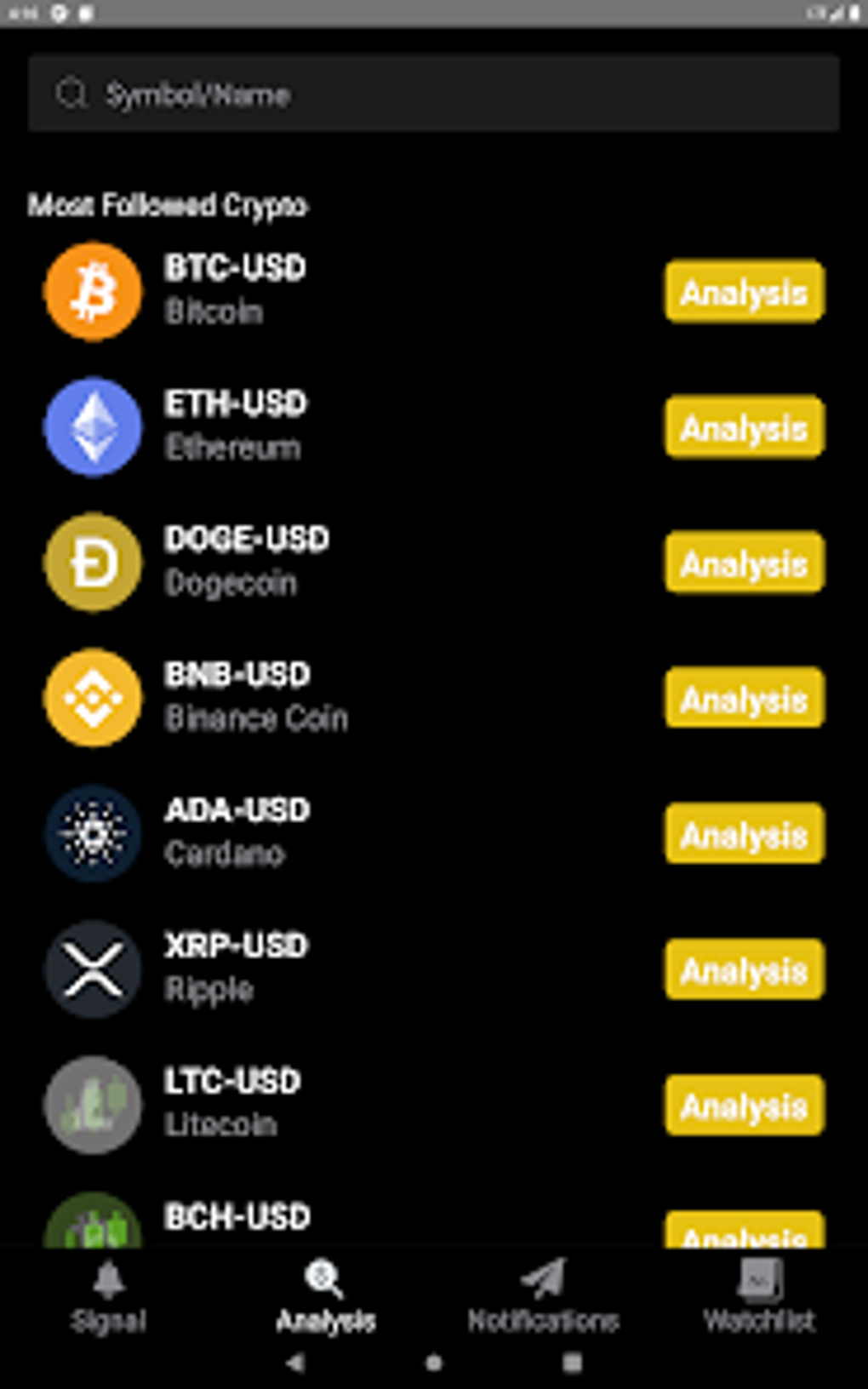
Task: Select the Analysis tab in bottom bar
Action: (x=325, y=1298)
